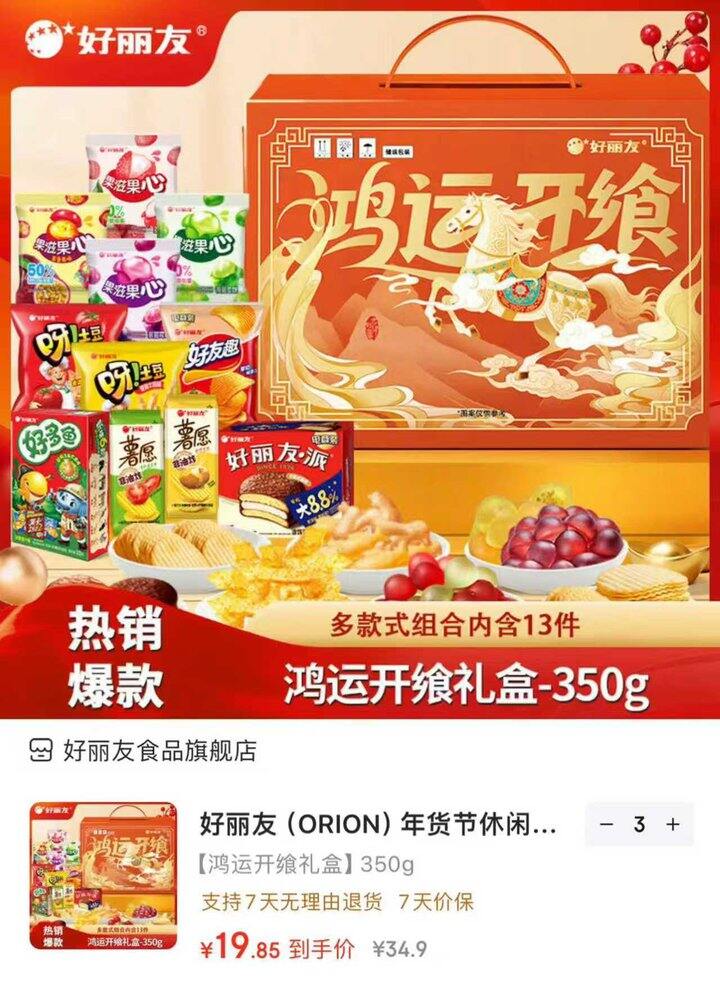Image resolution: width=720 pixels, height=983 pixels.
Task: Open the 好丽友食品旗舰店 store page
Action: tap(158, 750)
